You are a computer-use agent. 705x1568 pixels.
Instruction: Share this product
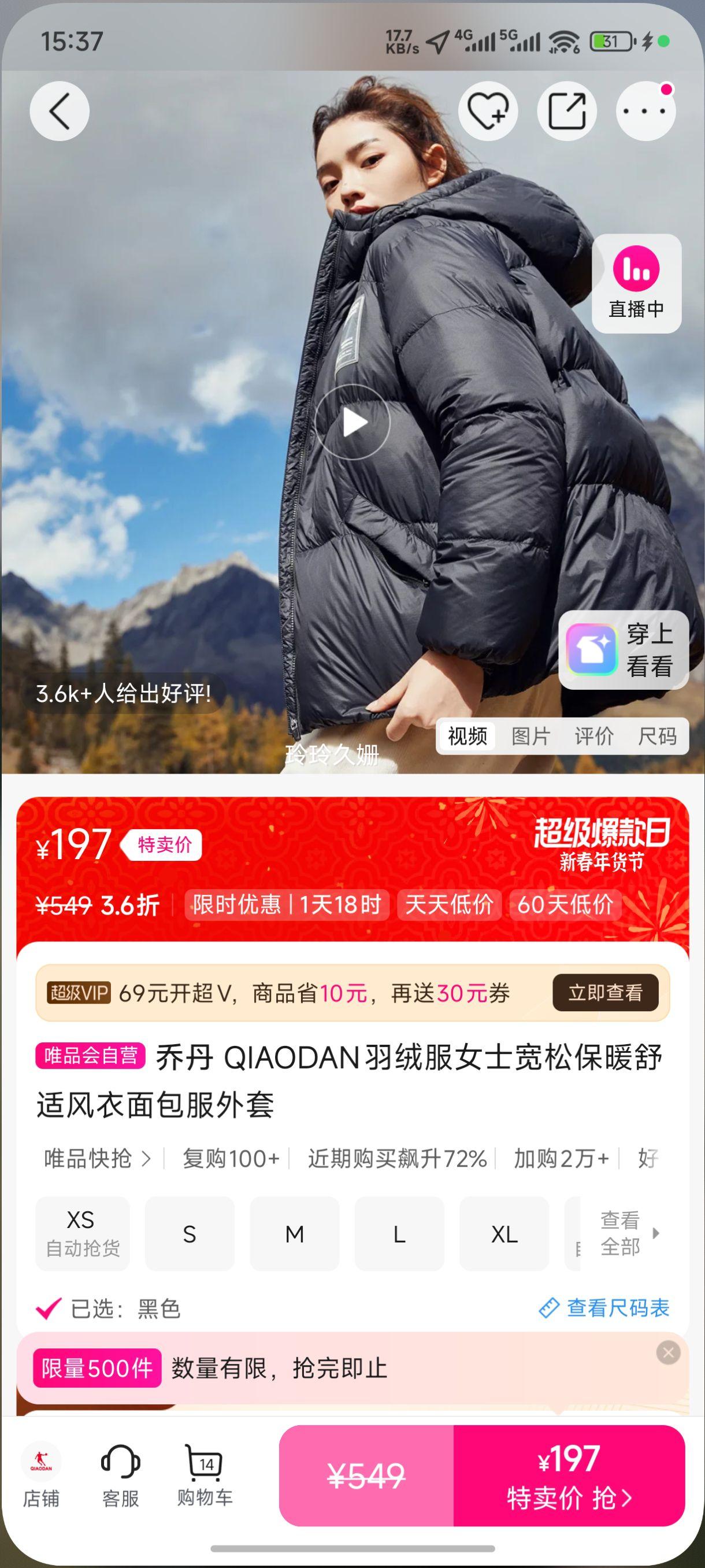click(567, 111)
